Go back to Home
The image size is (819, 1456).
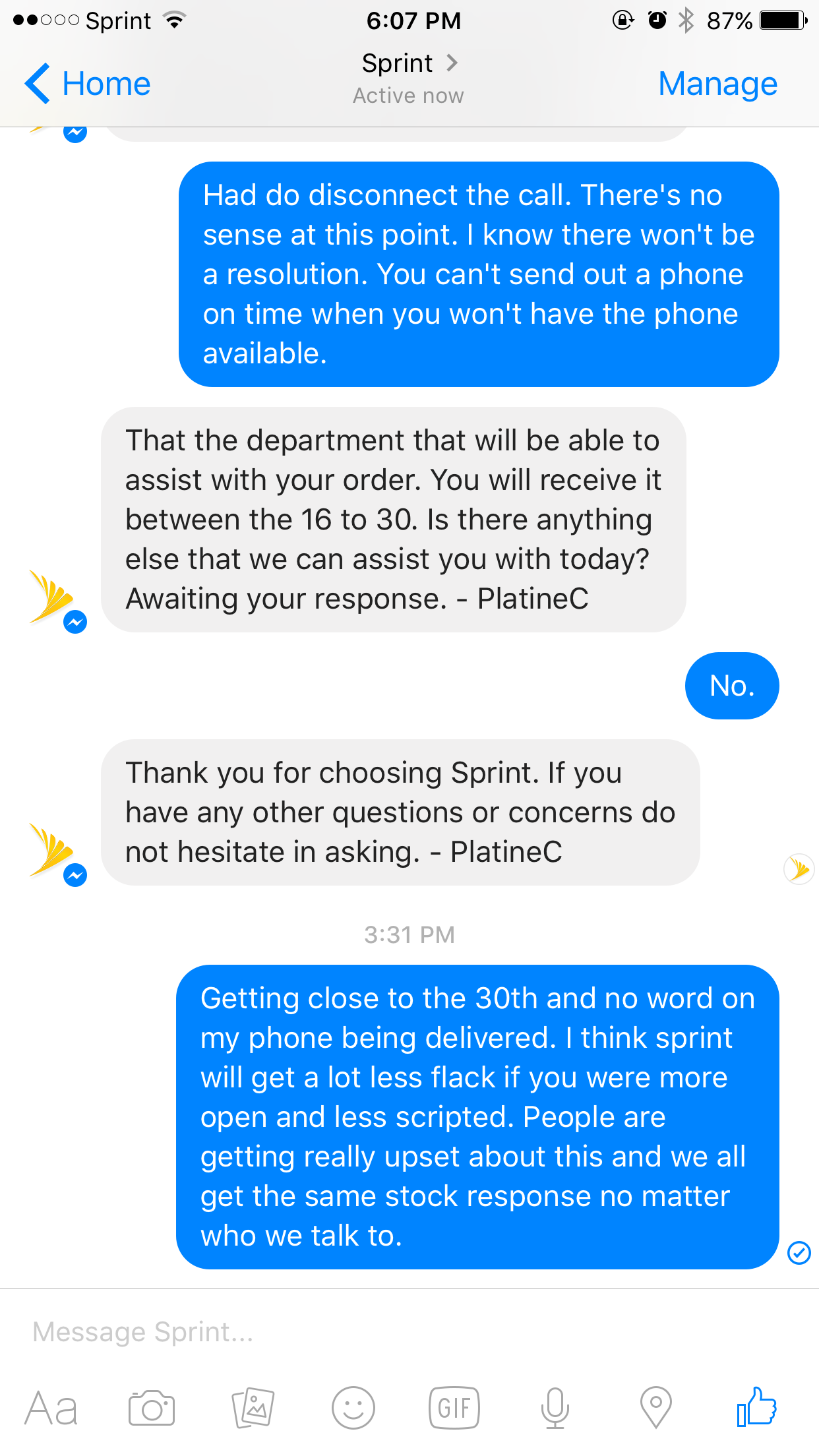(88, 84)
